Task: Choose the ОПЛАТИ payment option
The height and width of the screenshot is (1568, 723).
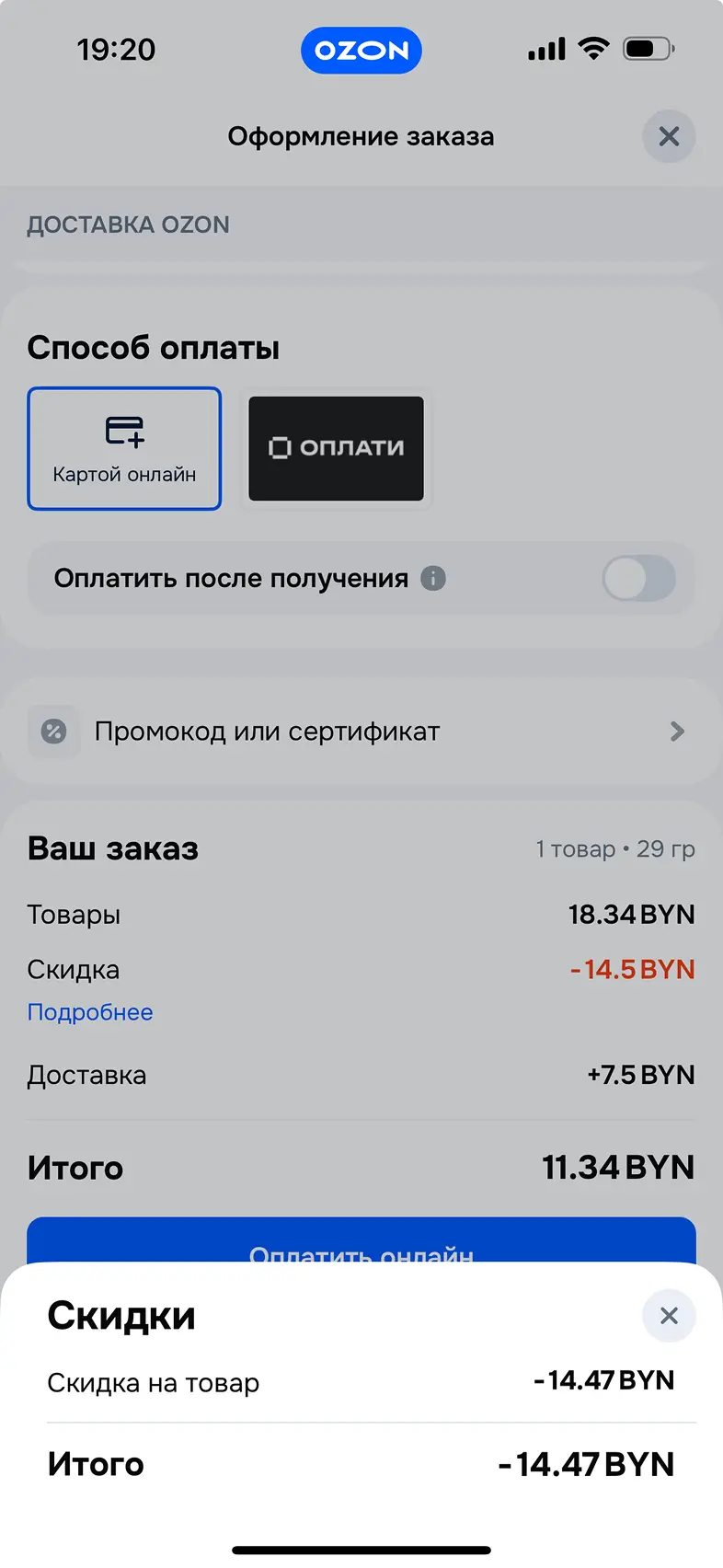Action: click(336, 448)
